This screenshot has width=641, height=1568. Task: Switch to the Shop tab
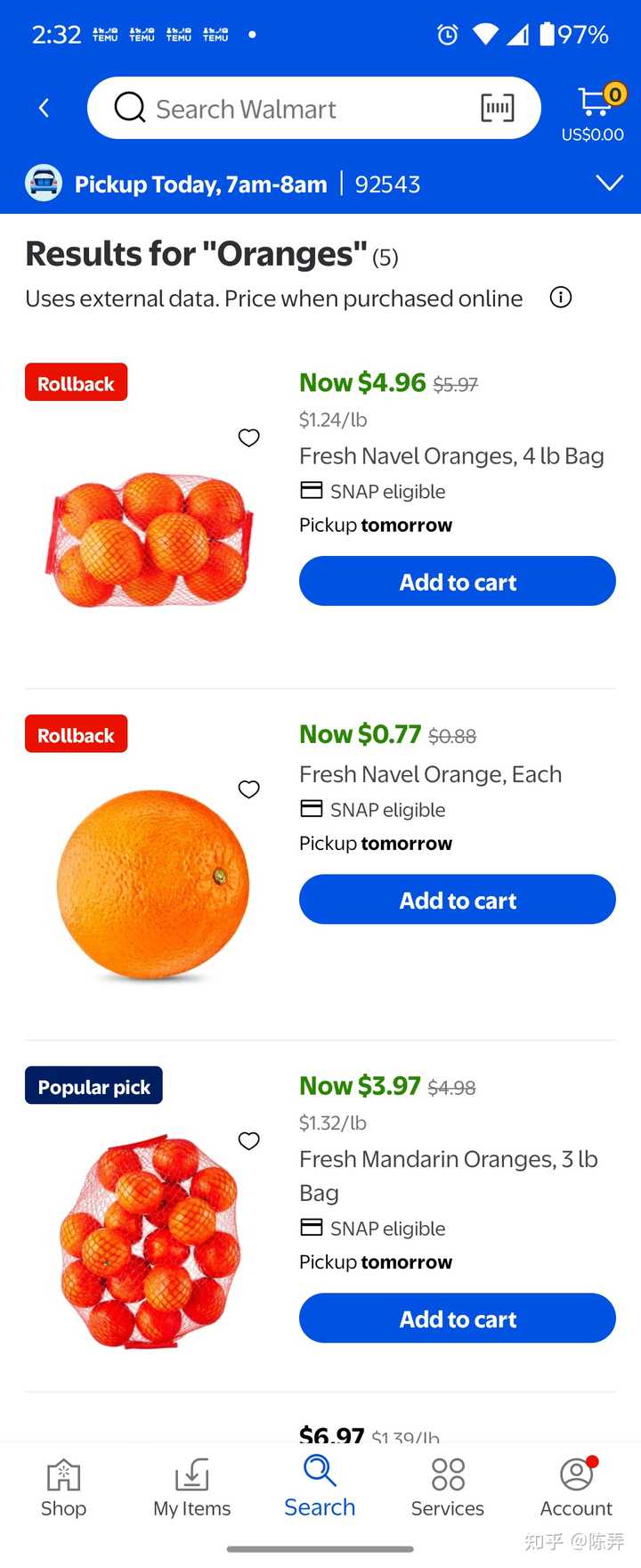click(63, 1488)
